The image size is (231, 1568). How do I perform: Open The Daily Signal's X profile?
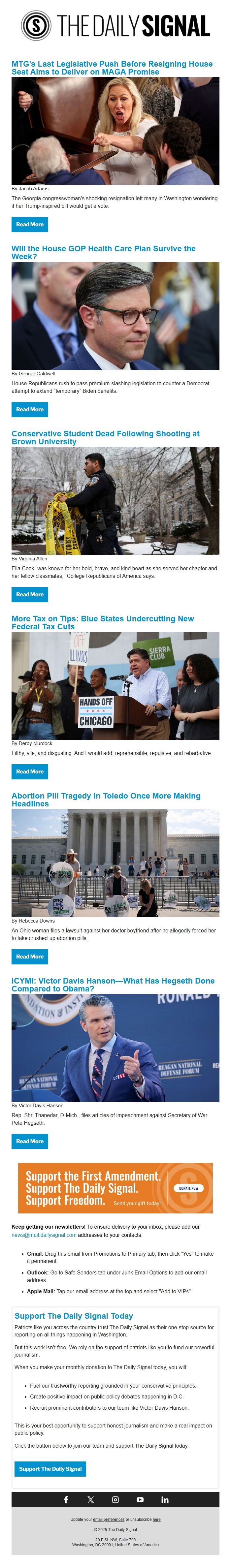pyautogui.click(x=91, y=1500)
